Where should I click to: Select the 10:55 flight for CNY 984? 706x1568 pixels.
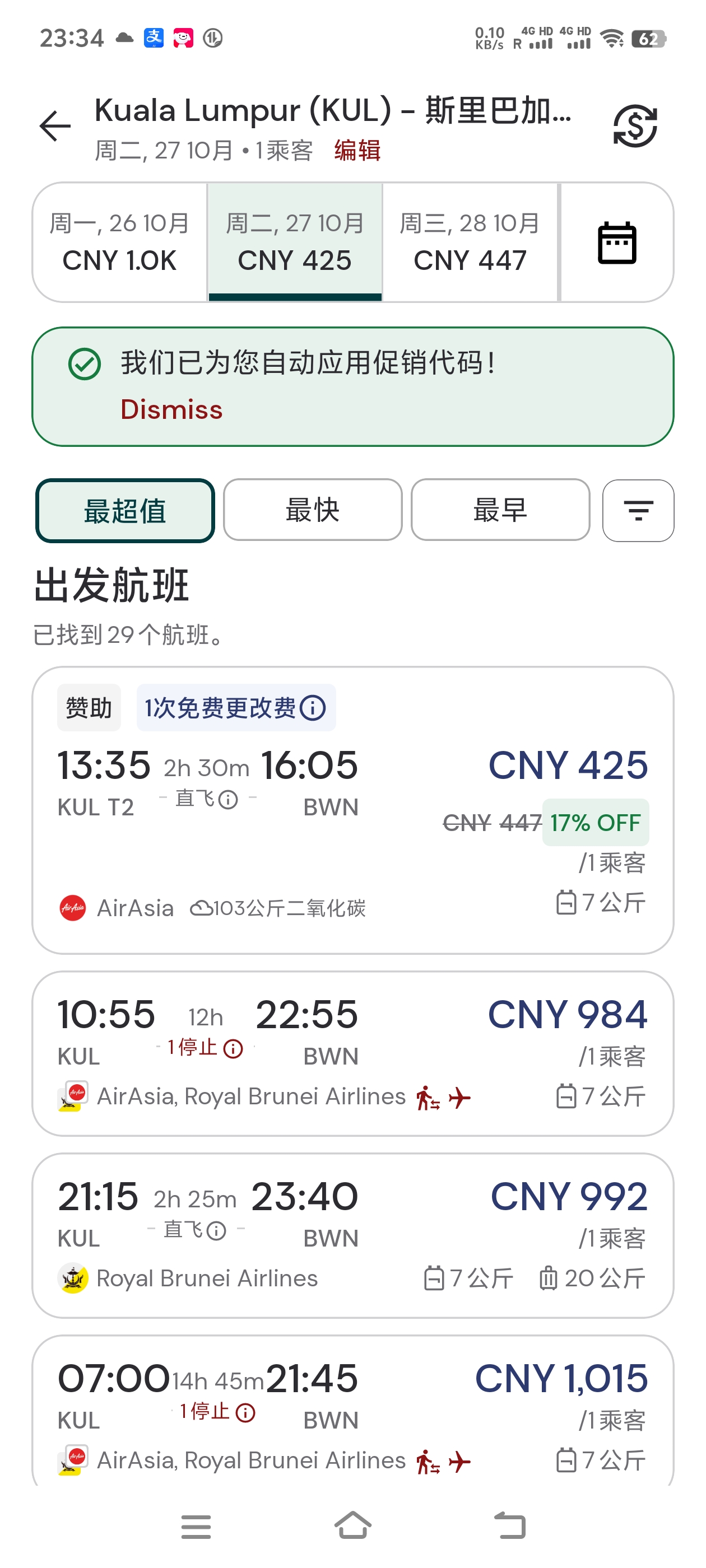point(352,1054)
